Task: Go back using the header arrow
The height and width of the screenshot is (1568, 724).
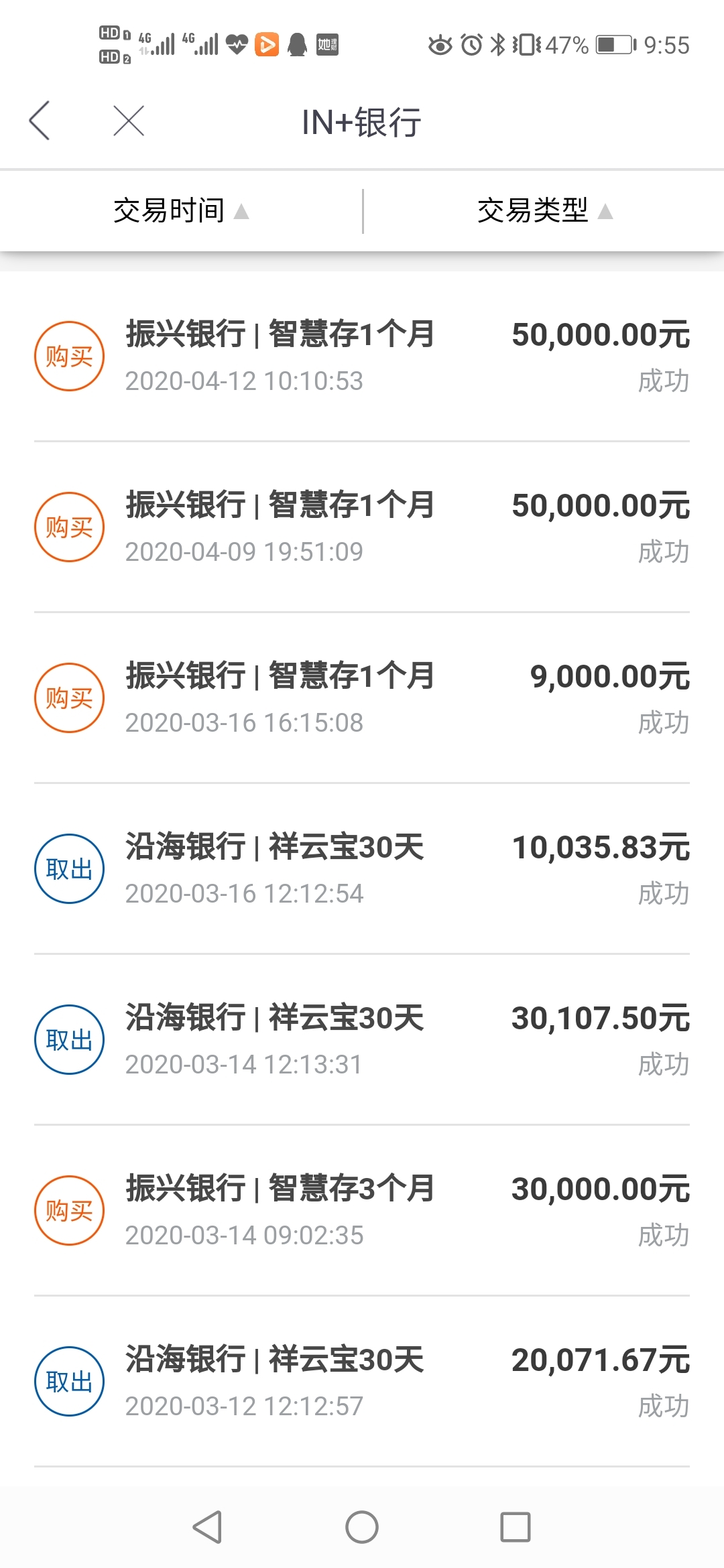Action: tap(40, 121)
